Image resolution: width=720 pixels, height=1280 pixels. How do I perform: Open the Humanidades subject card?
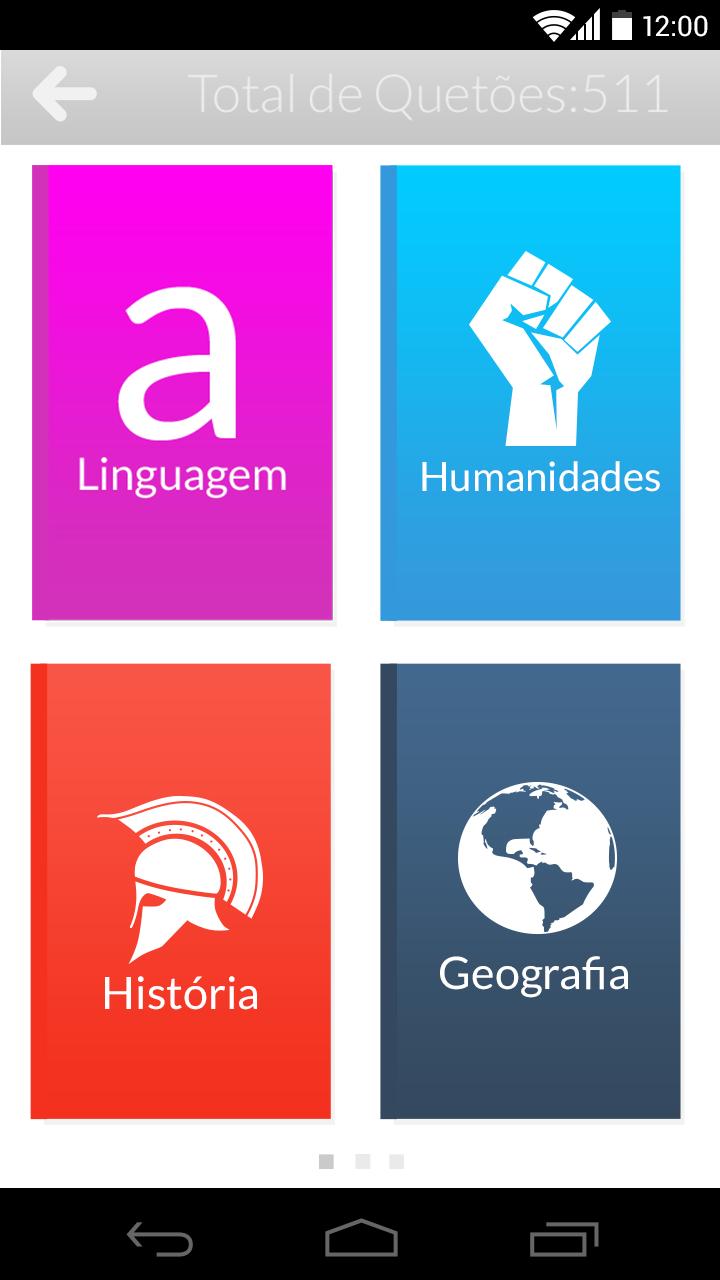[530, 392]
